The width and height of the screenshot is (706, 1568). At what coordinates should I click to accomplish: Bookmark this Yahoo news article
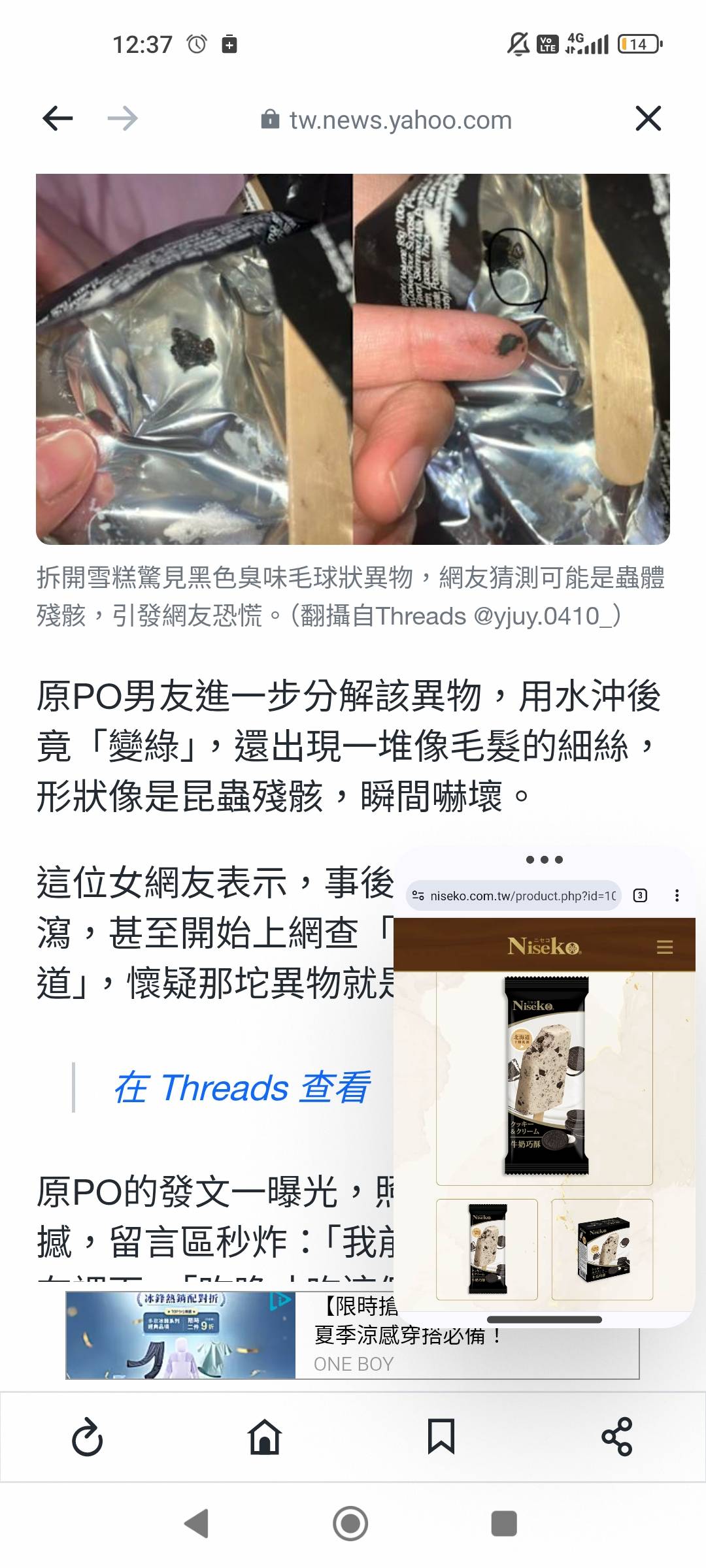click(x=441, y=1437)
